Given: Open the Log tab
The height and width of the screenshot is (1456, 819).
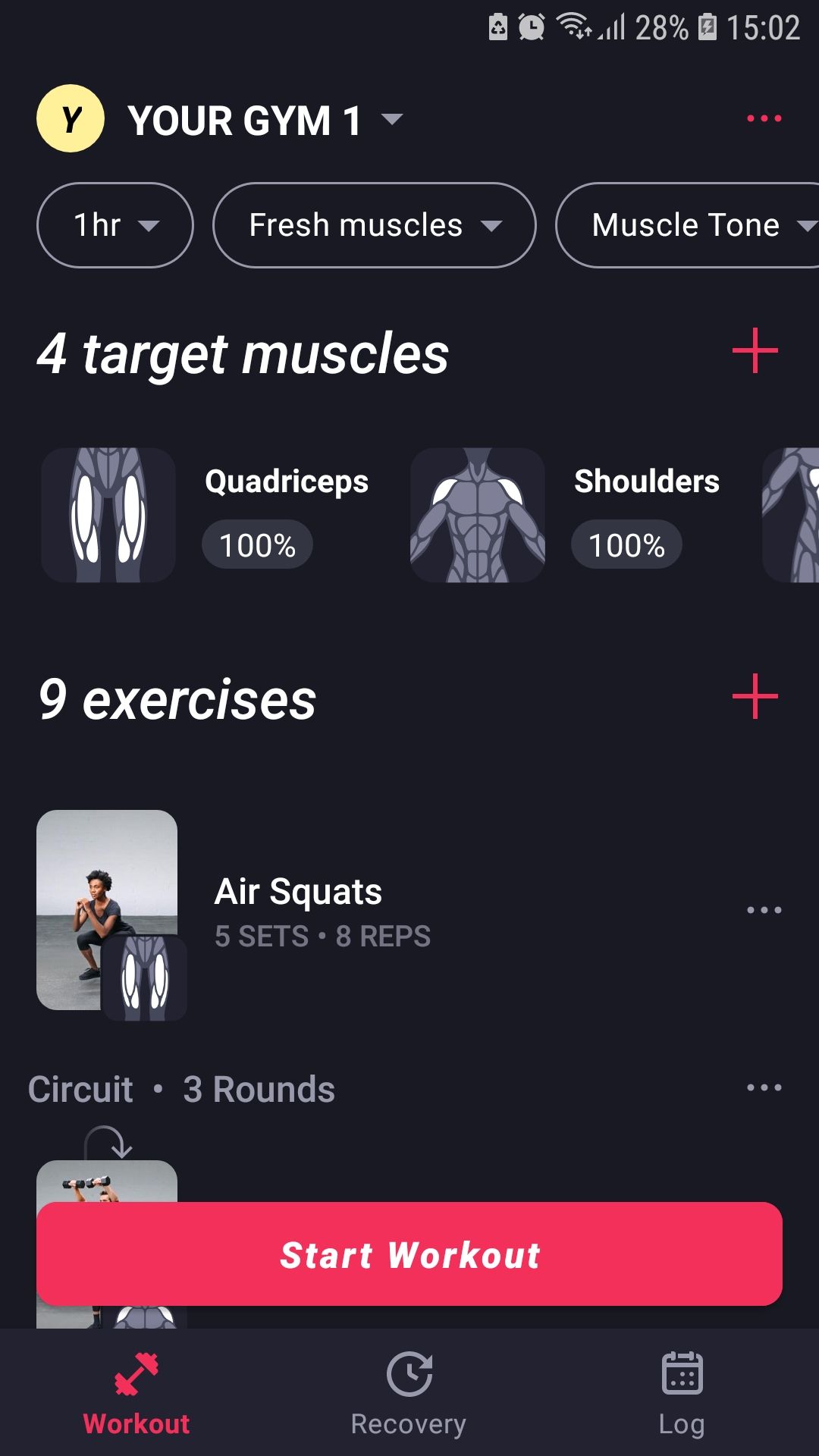Looking at the screenshot, I should click(x=682, y=1403).
